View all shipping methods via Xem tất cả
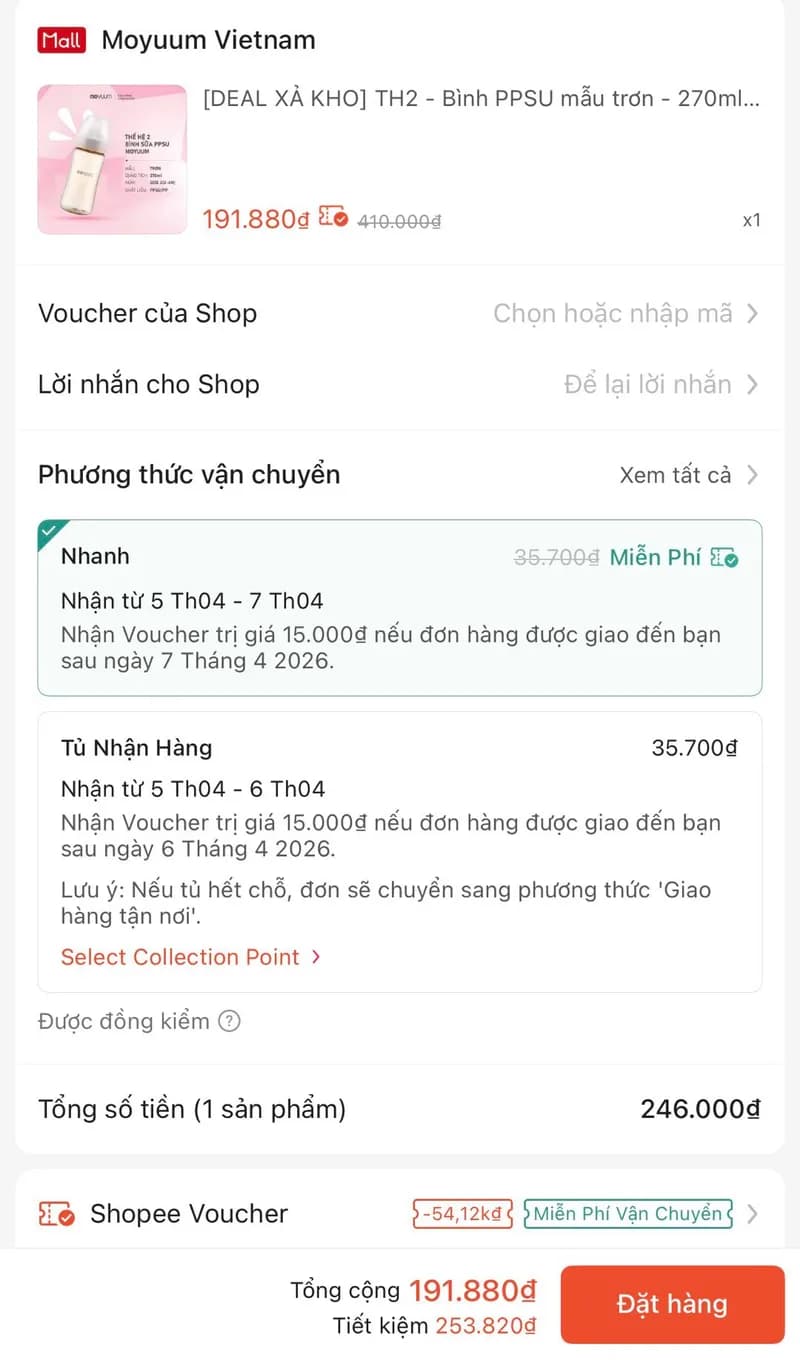Image resolution: width=800 pixels, height=1361 pixels. click(x=688, y=475)
